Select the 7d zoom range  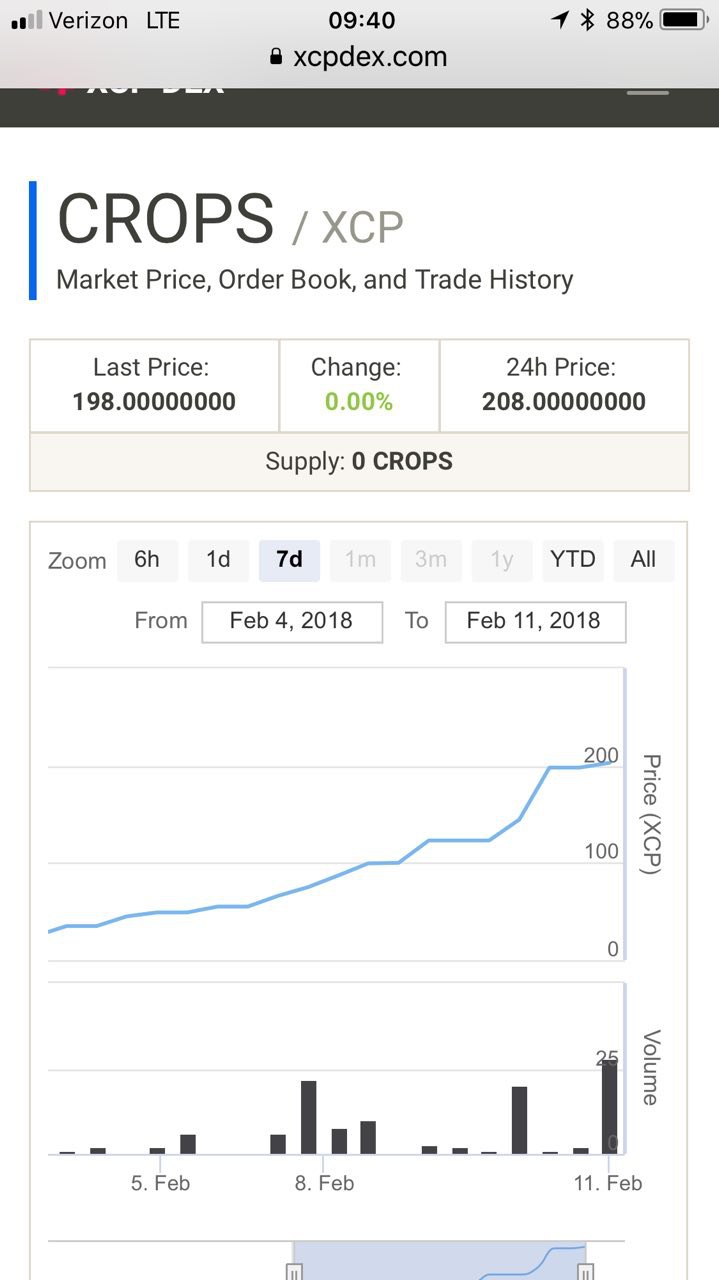289,560
